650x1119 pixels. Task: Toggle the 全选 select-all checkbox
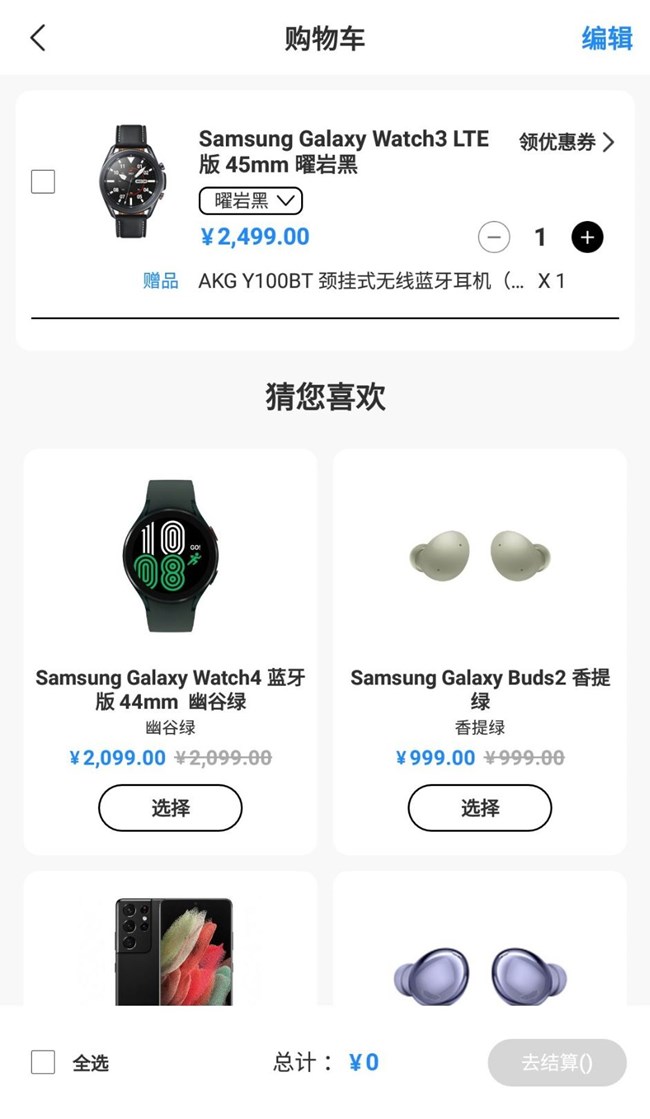pos(43,1062)
